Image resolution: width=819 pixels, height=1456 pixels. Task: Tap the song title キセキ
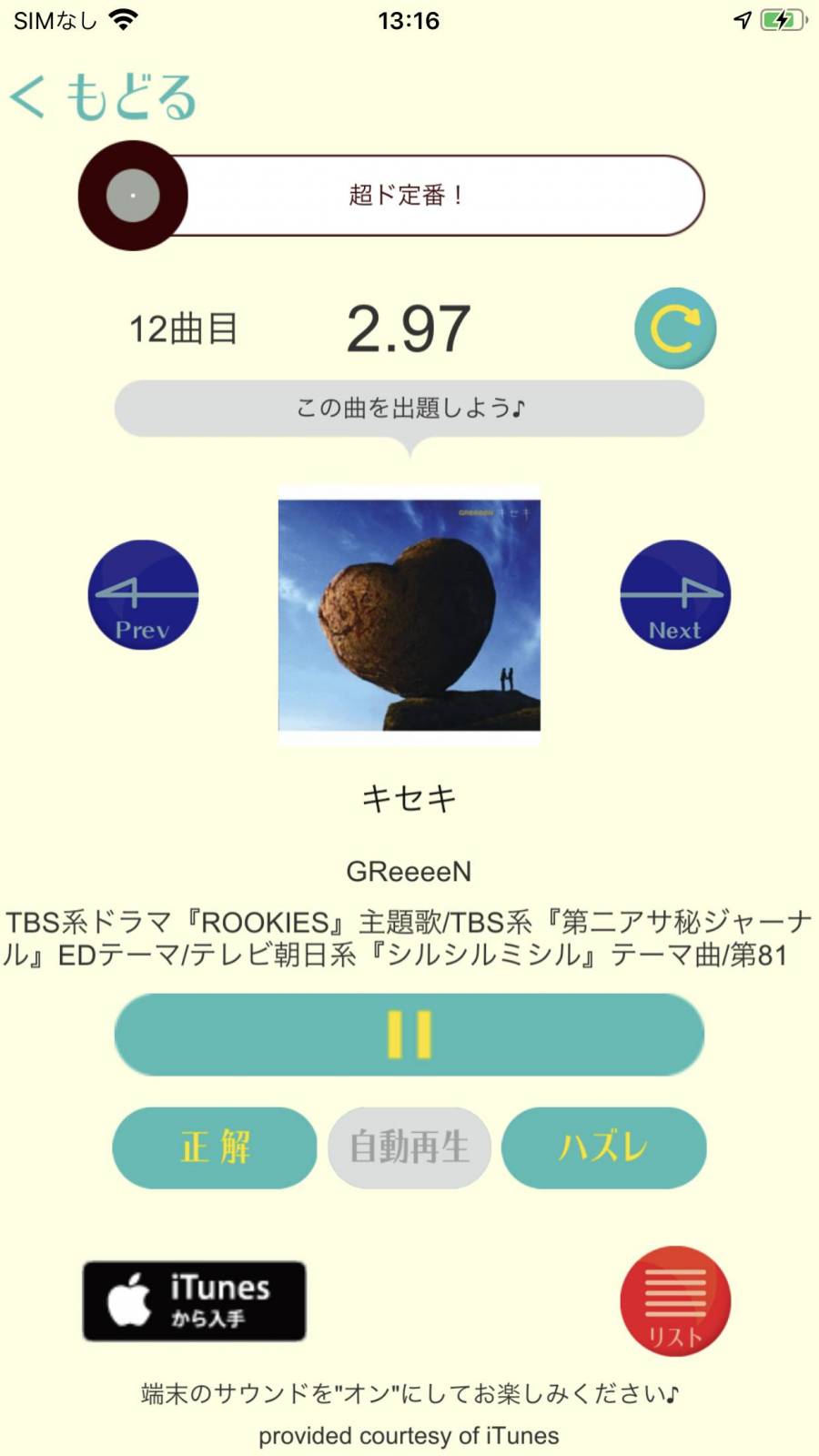click(409, 799)
